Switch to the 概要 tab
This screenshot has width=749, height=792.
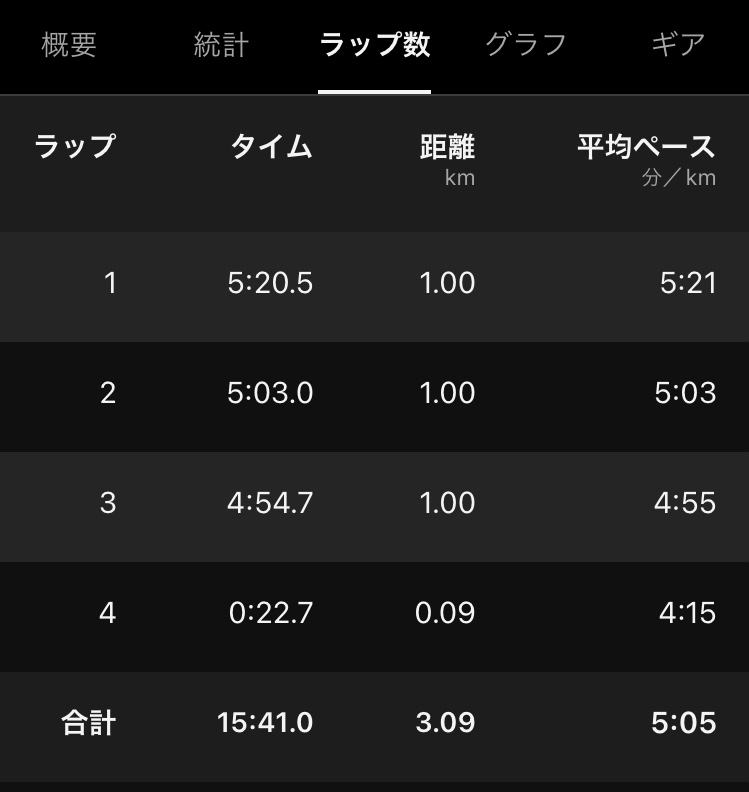pos(68,45)
